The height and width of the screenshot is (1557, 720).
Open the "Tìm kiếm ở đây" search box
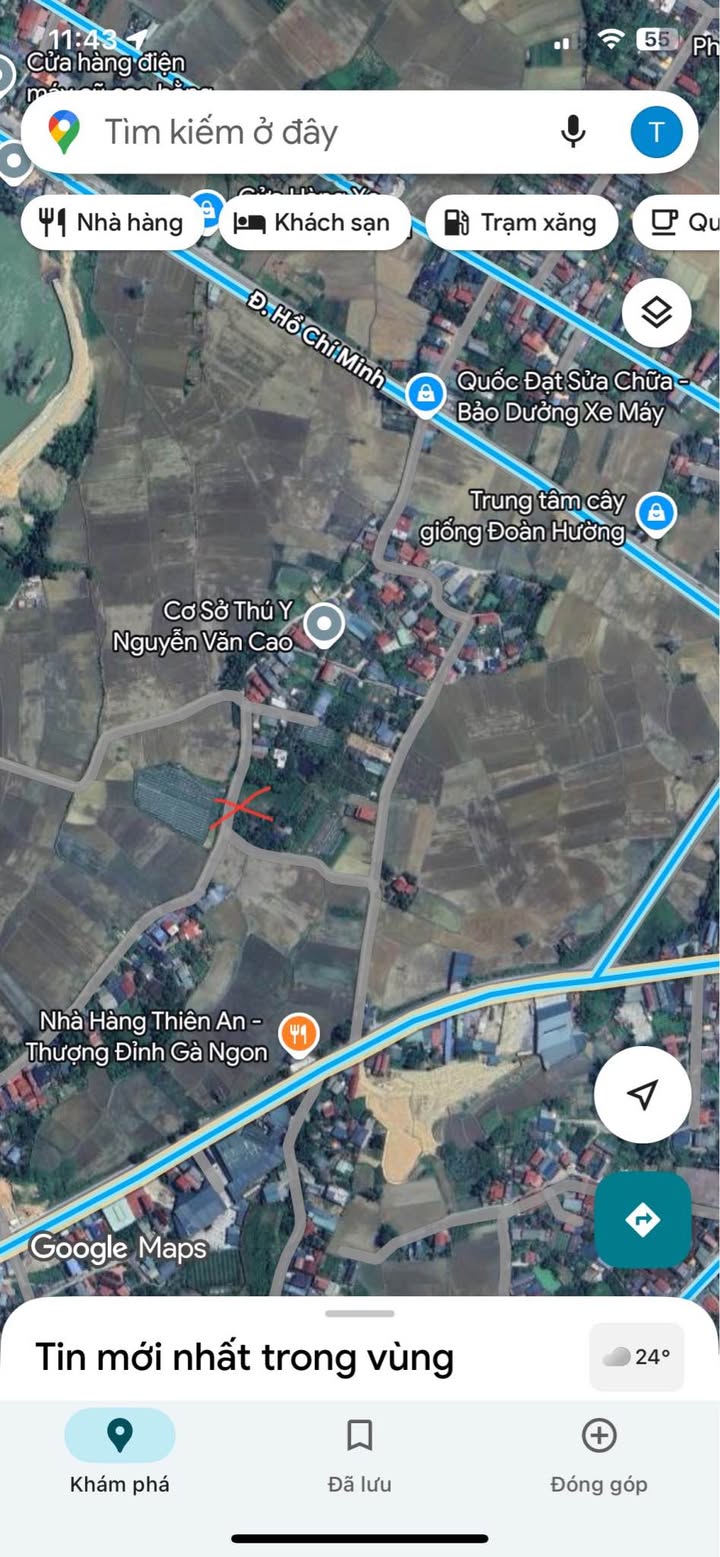300,132
